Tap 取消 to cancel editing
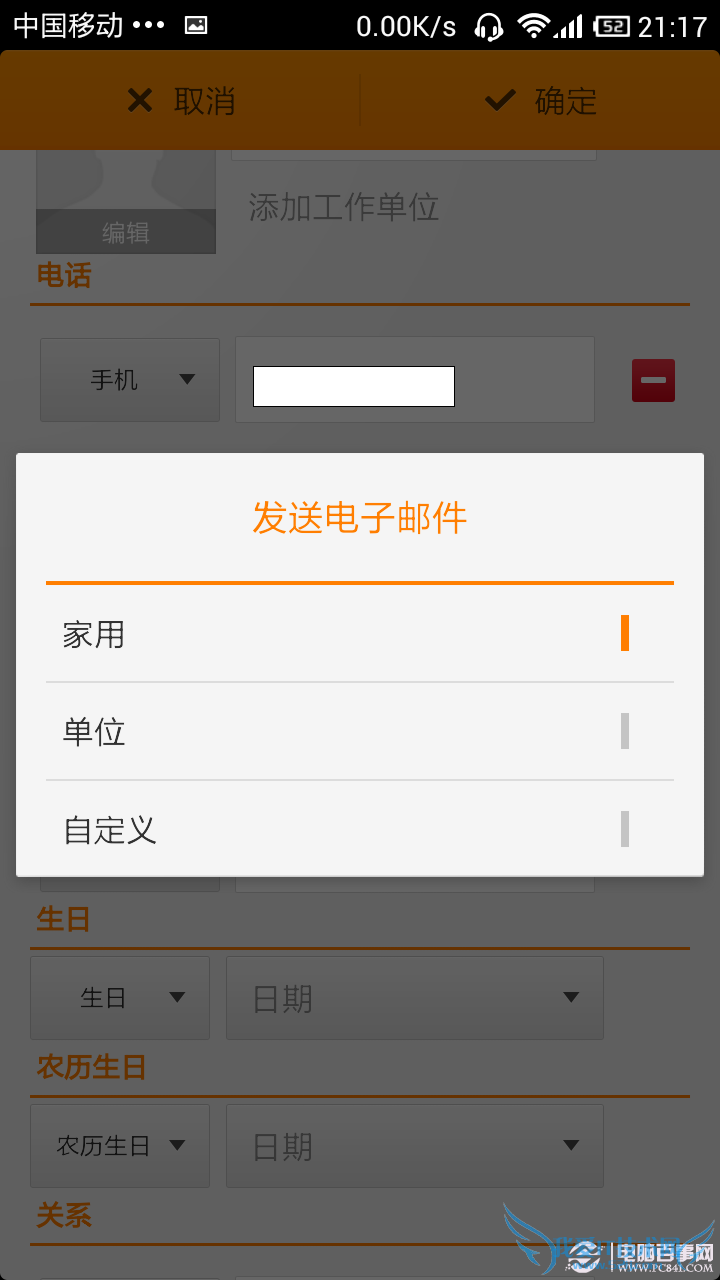 (181, 101)
